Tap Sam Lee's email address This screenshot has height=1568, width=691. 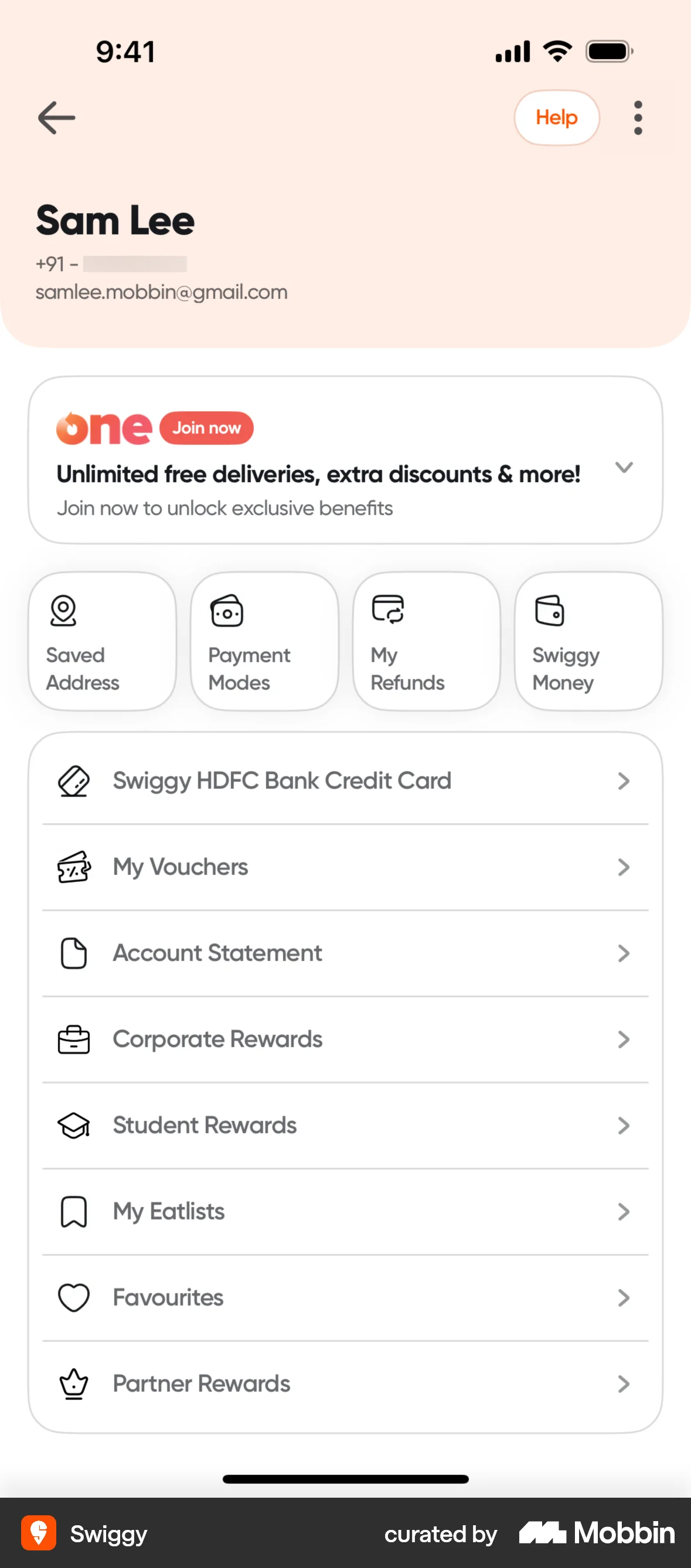161,292
